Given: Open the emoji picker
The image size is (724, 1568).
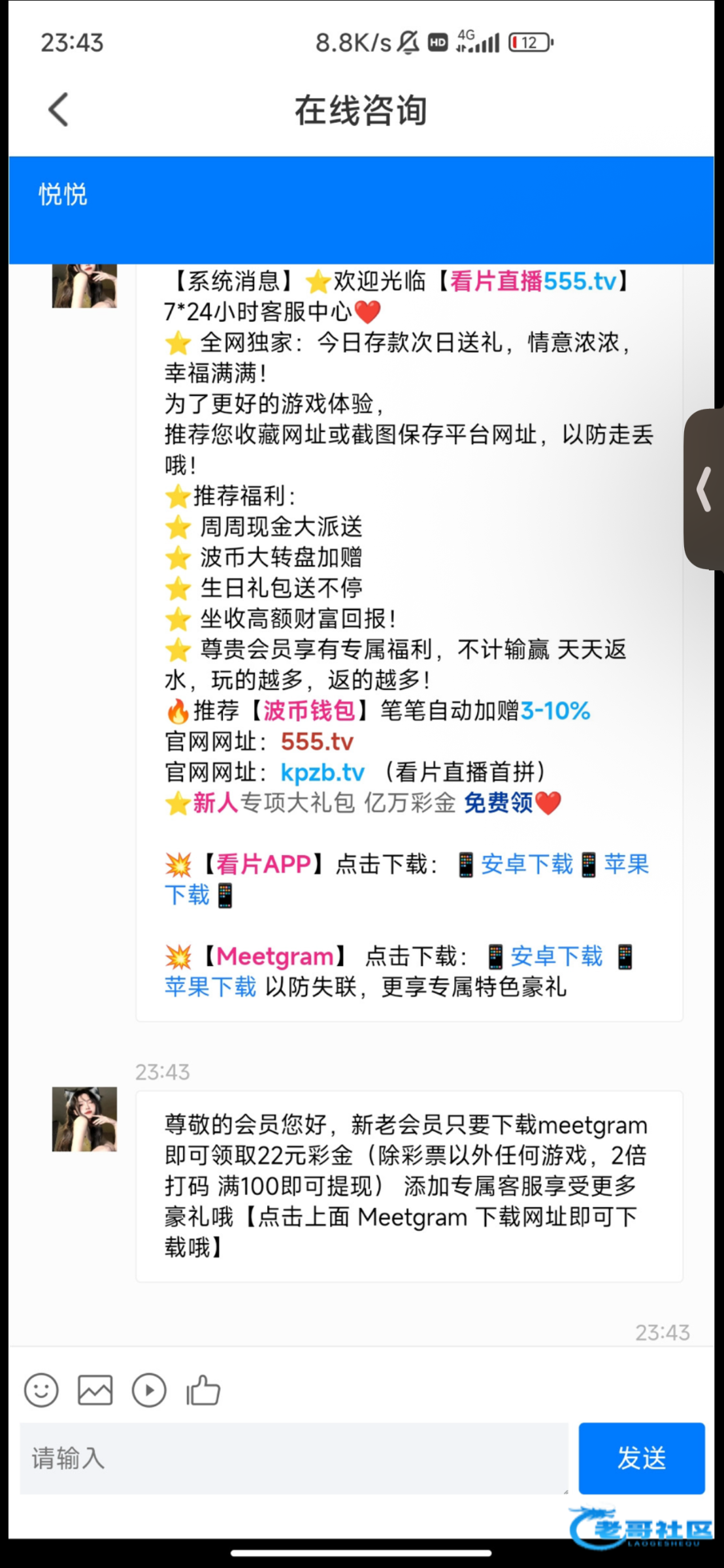Looking at the screenshot, I should (x=41, y=1390).
